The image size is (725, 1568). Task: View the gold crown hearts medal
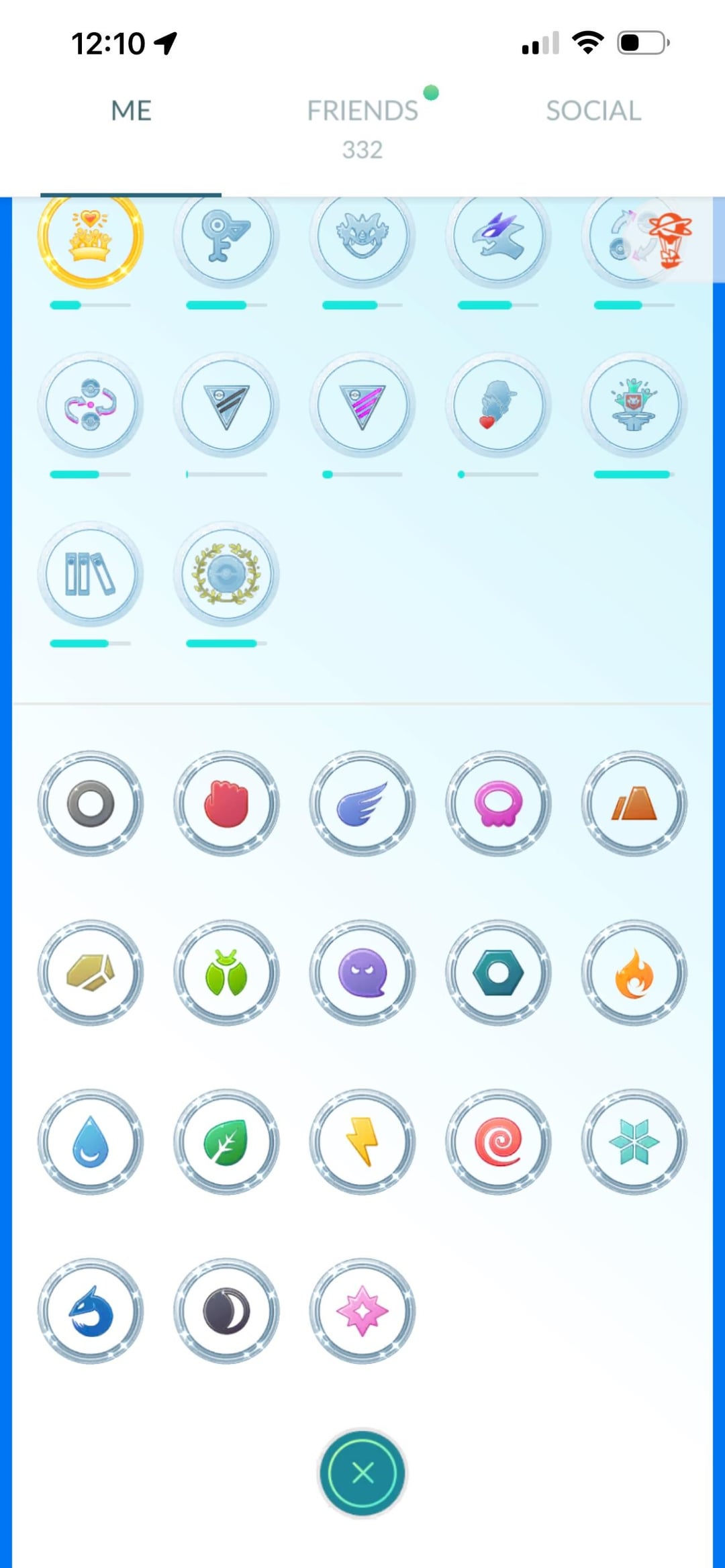(91, 236)
